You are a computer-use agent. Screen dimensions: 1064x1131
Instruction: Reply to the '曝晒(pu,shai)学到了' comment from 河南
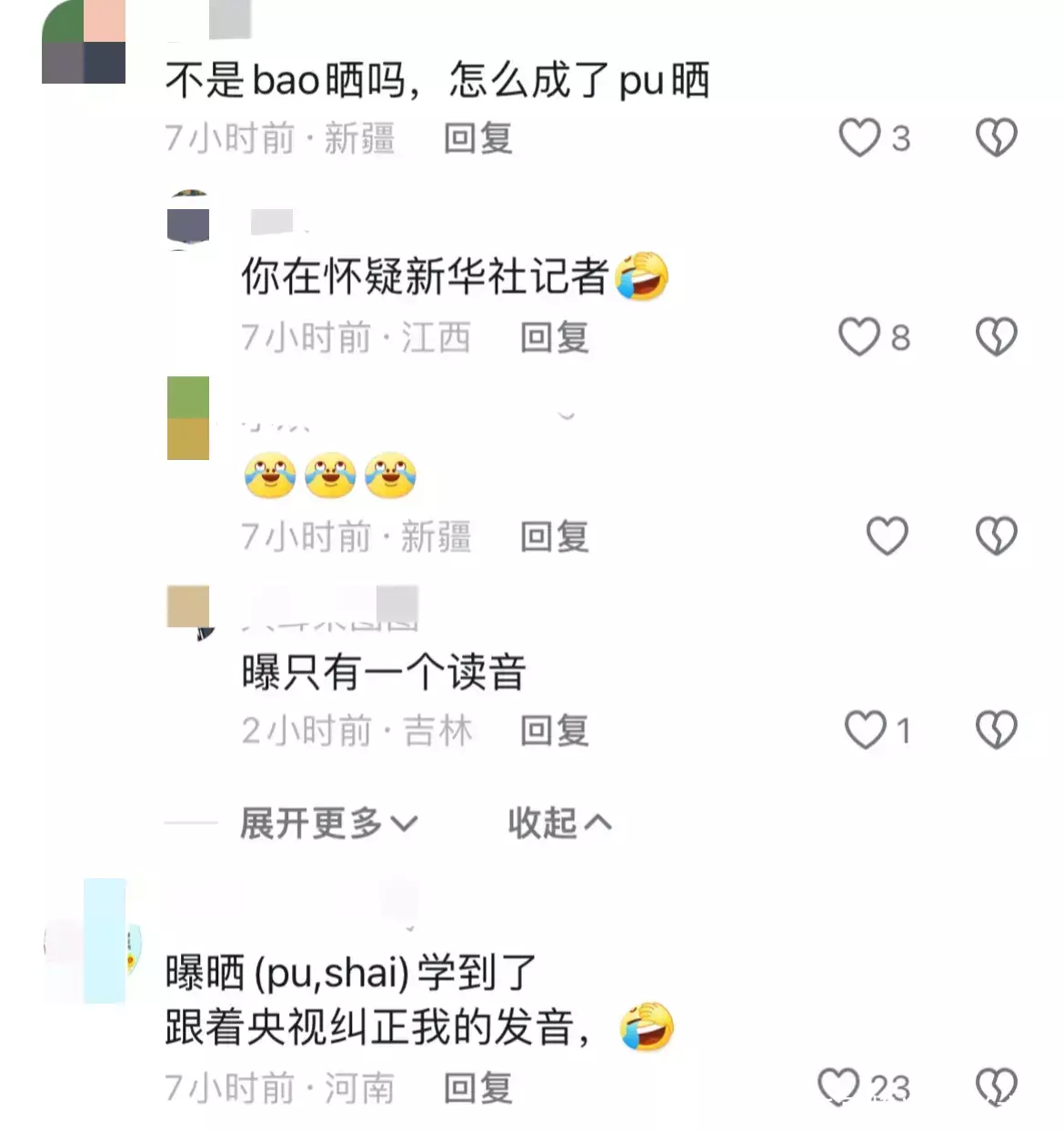477,1088
